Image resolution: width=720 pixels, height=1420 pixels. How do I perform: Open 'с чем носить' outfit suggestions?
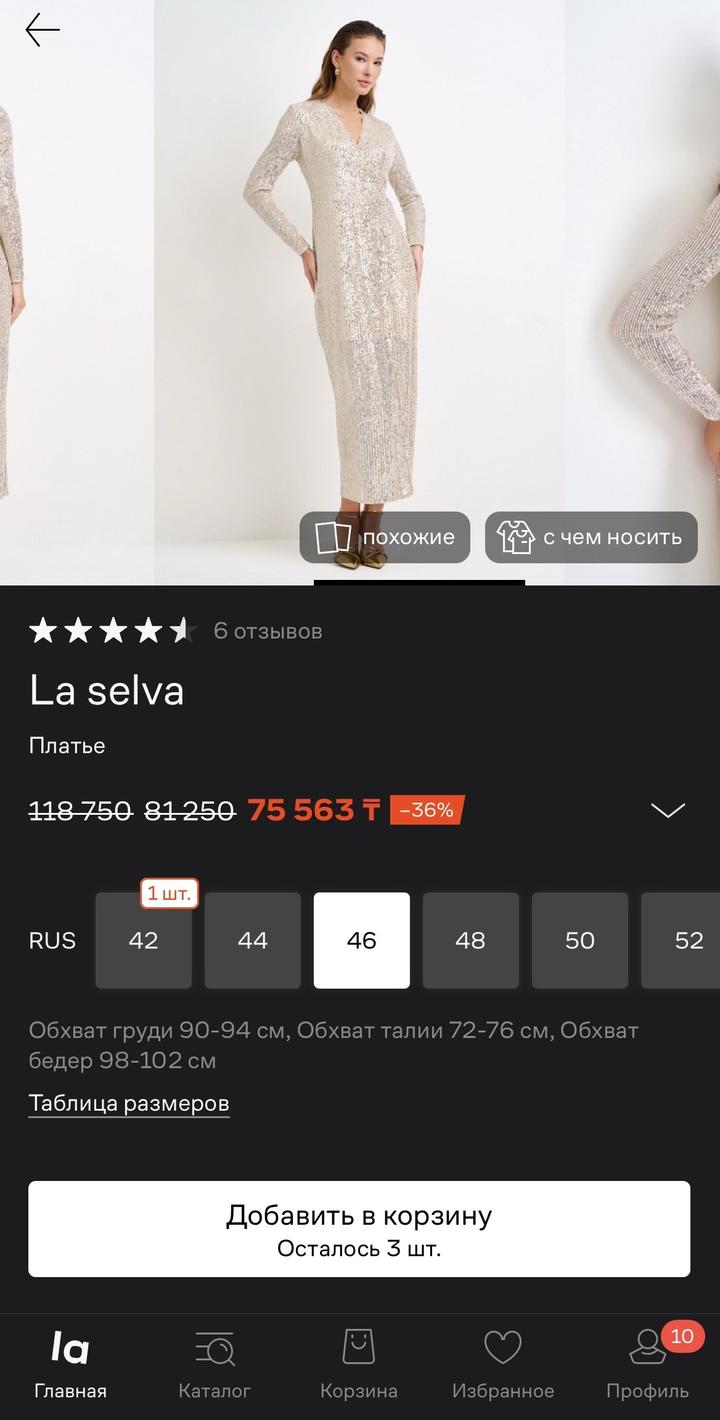tap(591, 537)
